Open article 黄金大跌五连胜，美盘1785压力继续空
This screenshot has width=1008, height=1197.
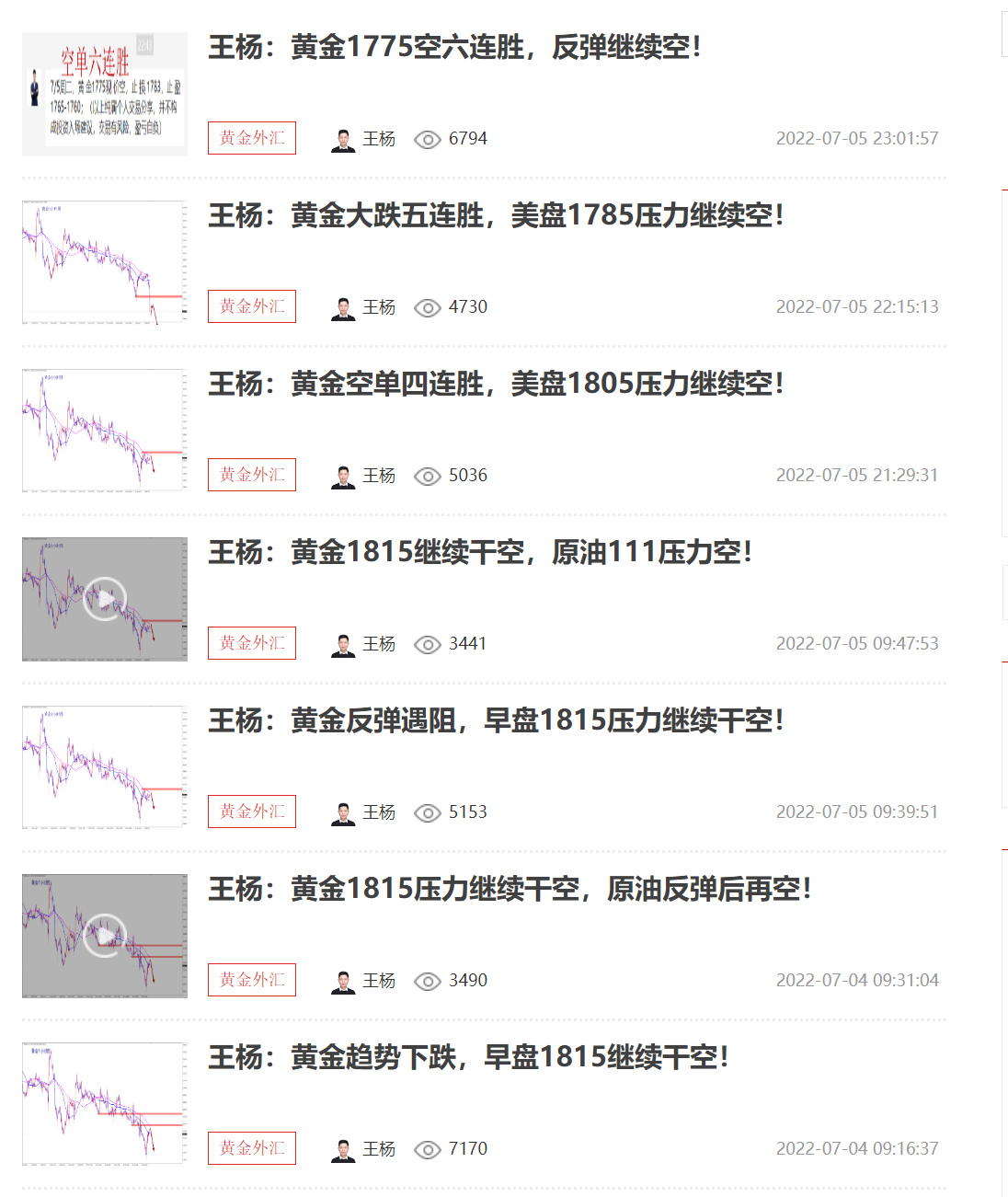[x=496, y=215]
